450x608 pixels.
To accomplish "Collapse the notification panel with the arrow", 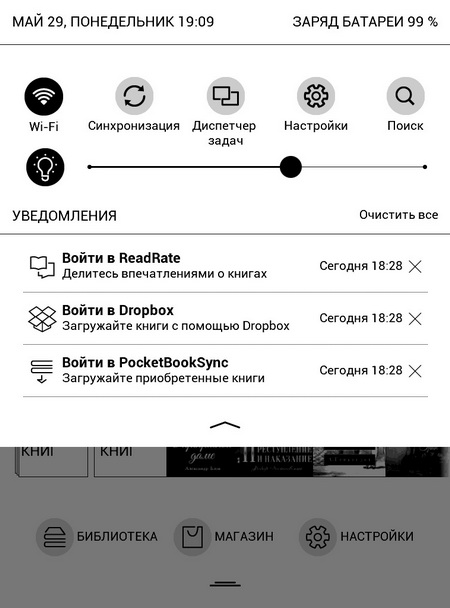I will click(225, 425).
